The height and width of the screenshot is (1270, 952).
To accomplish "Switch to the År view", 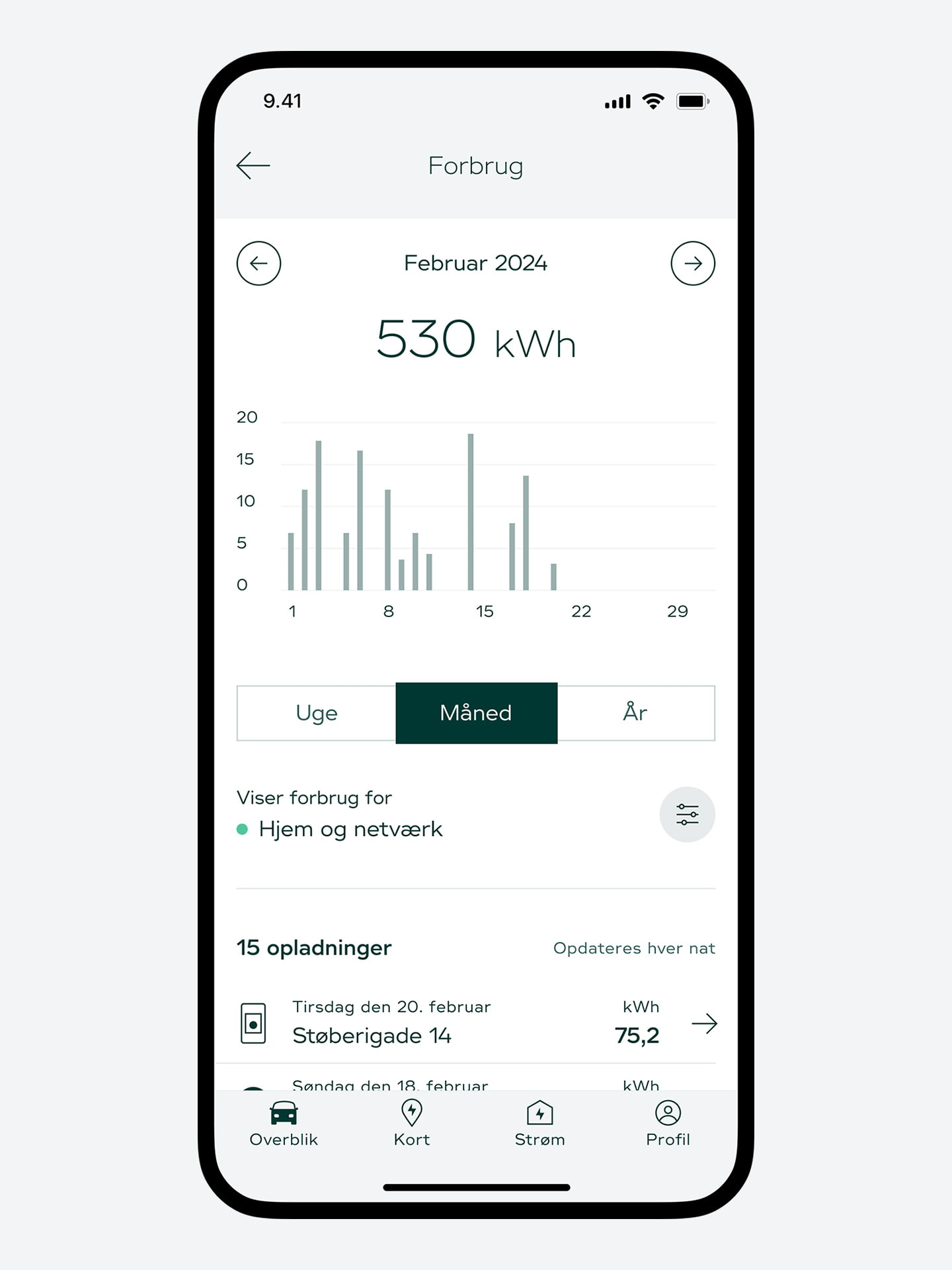I will [x=635, y=713].
